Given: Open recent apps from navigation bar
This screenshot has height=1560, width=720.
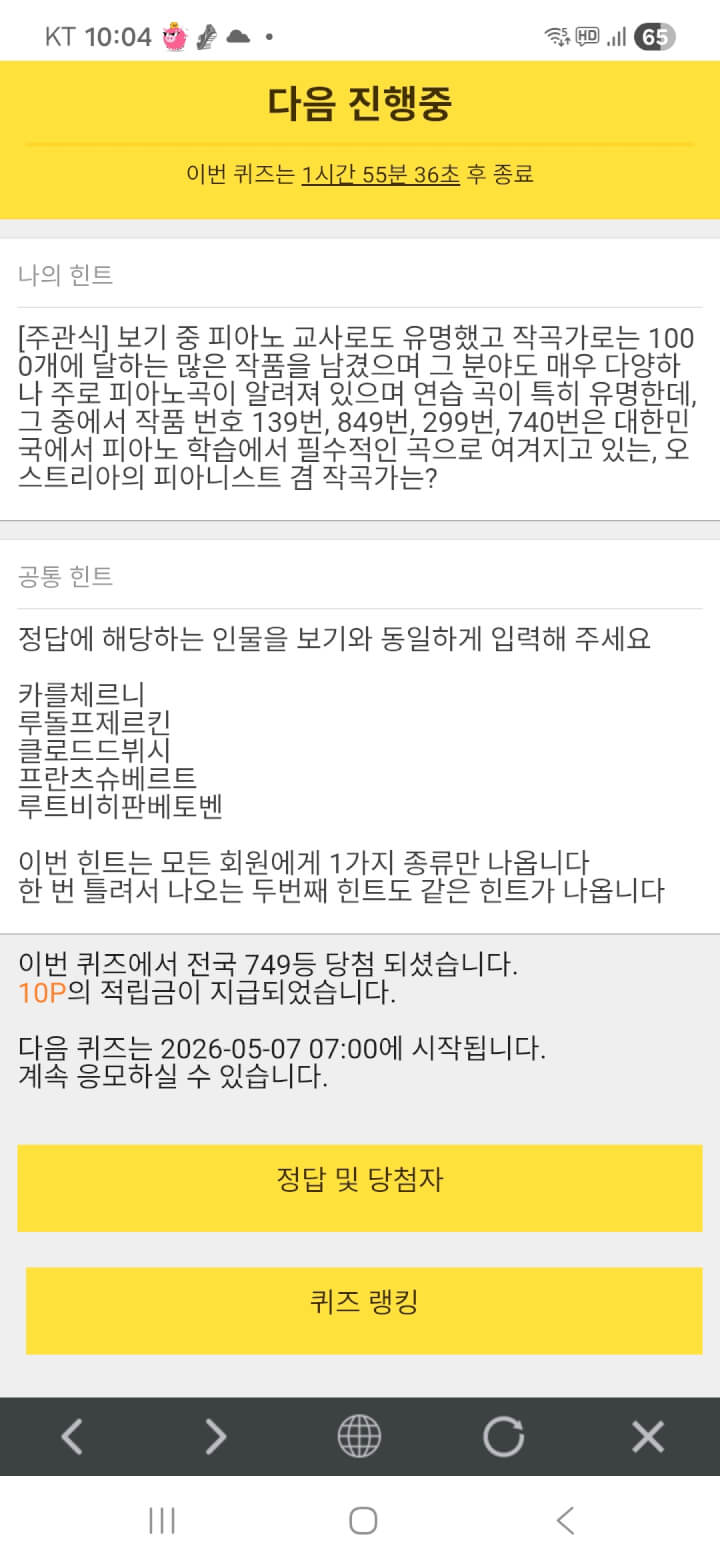Looking at the screenshot, I should (161, 1521).
